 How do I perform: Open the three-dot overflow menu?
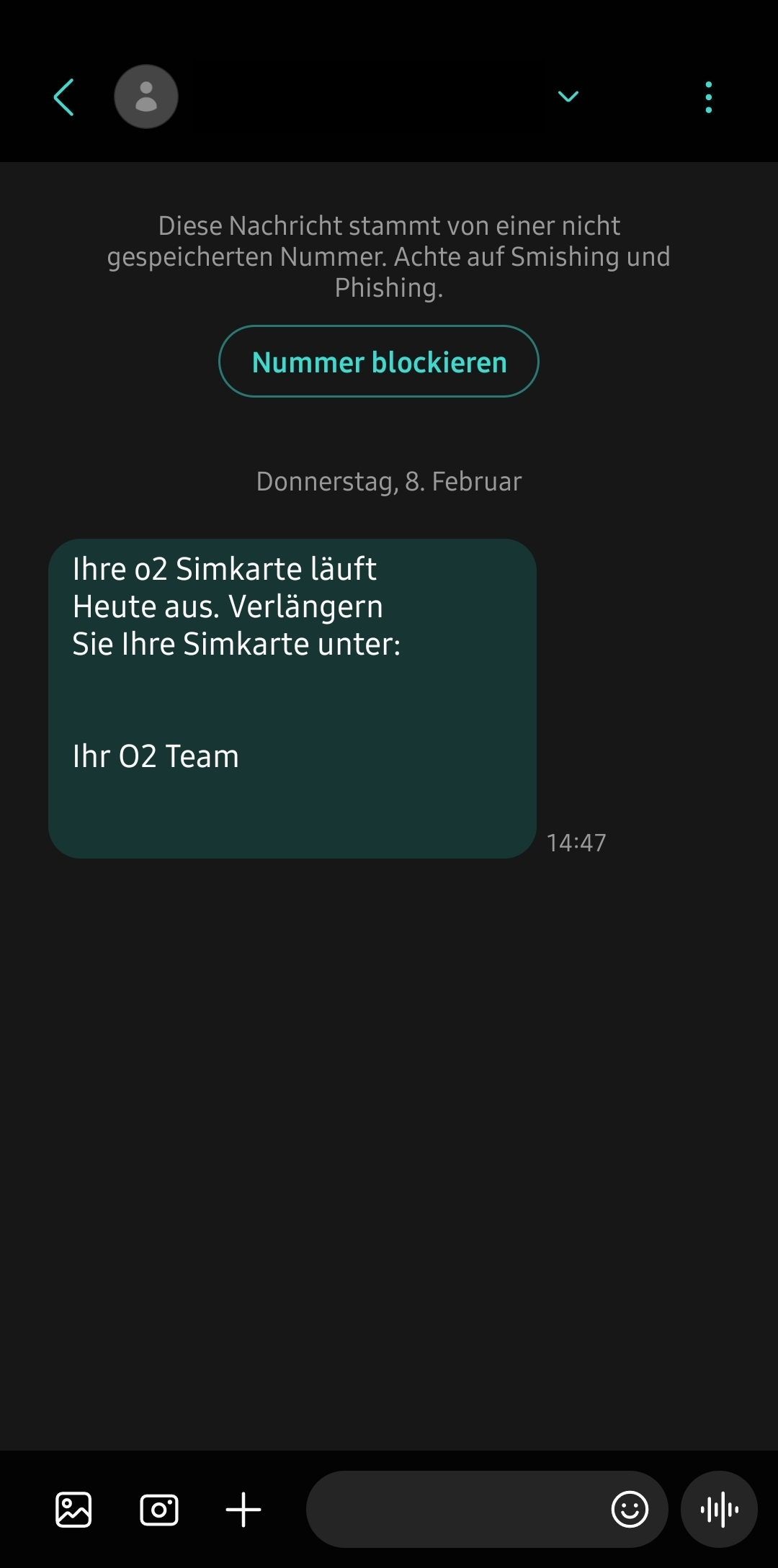pyautogui.click(x=709, y=97)
